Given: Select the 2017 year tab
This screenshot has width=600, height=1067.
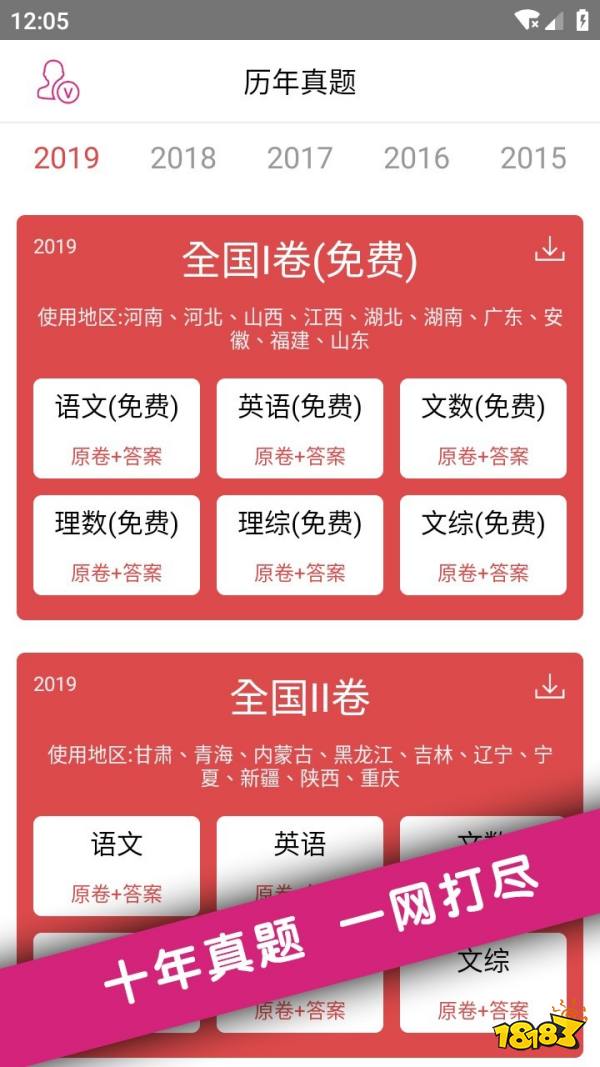Looking at the screenshot, I should [300, 158].
